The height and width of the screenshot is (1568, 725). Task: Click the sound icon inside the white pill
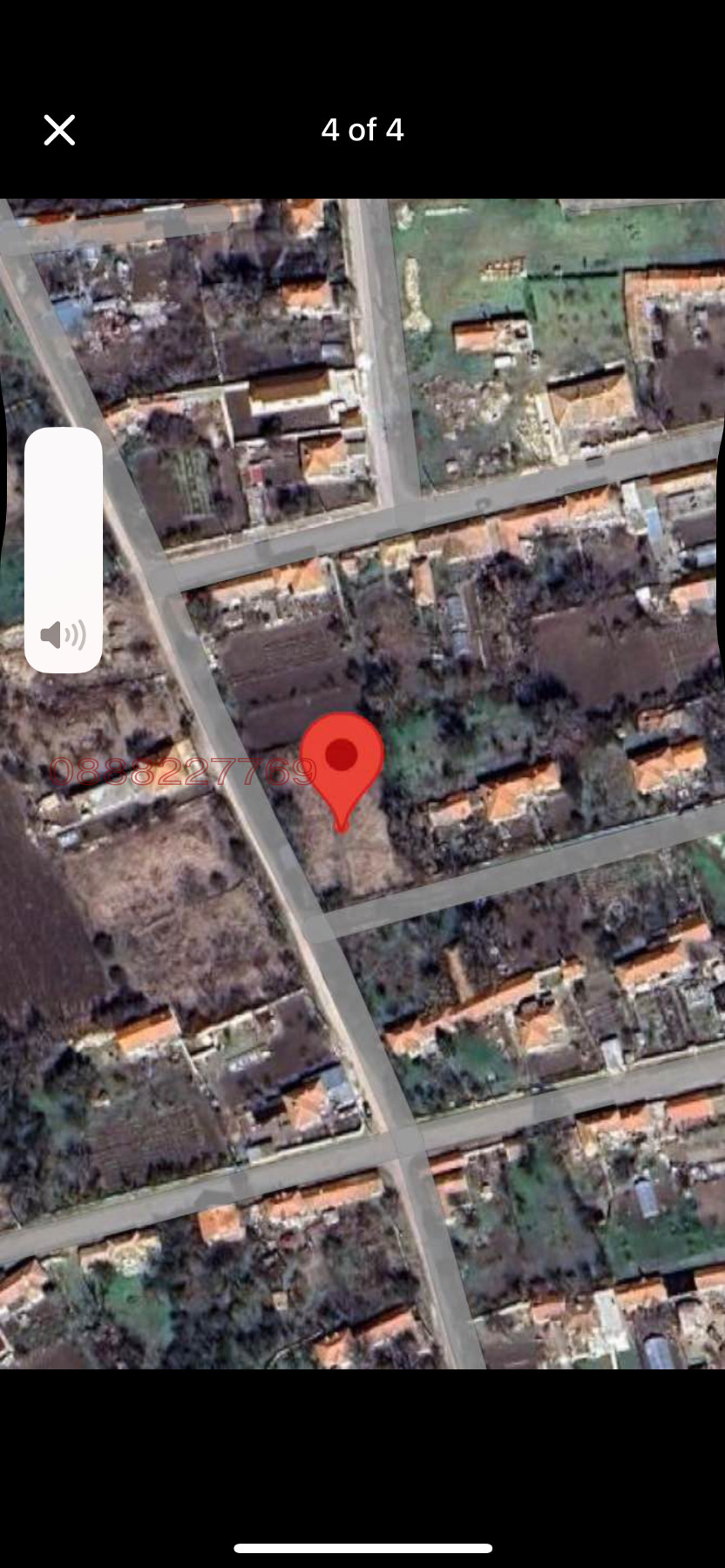(64, 636)
